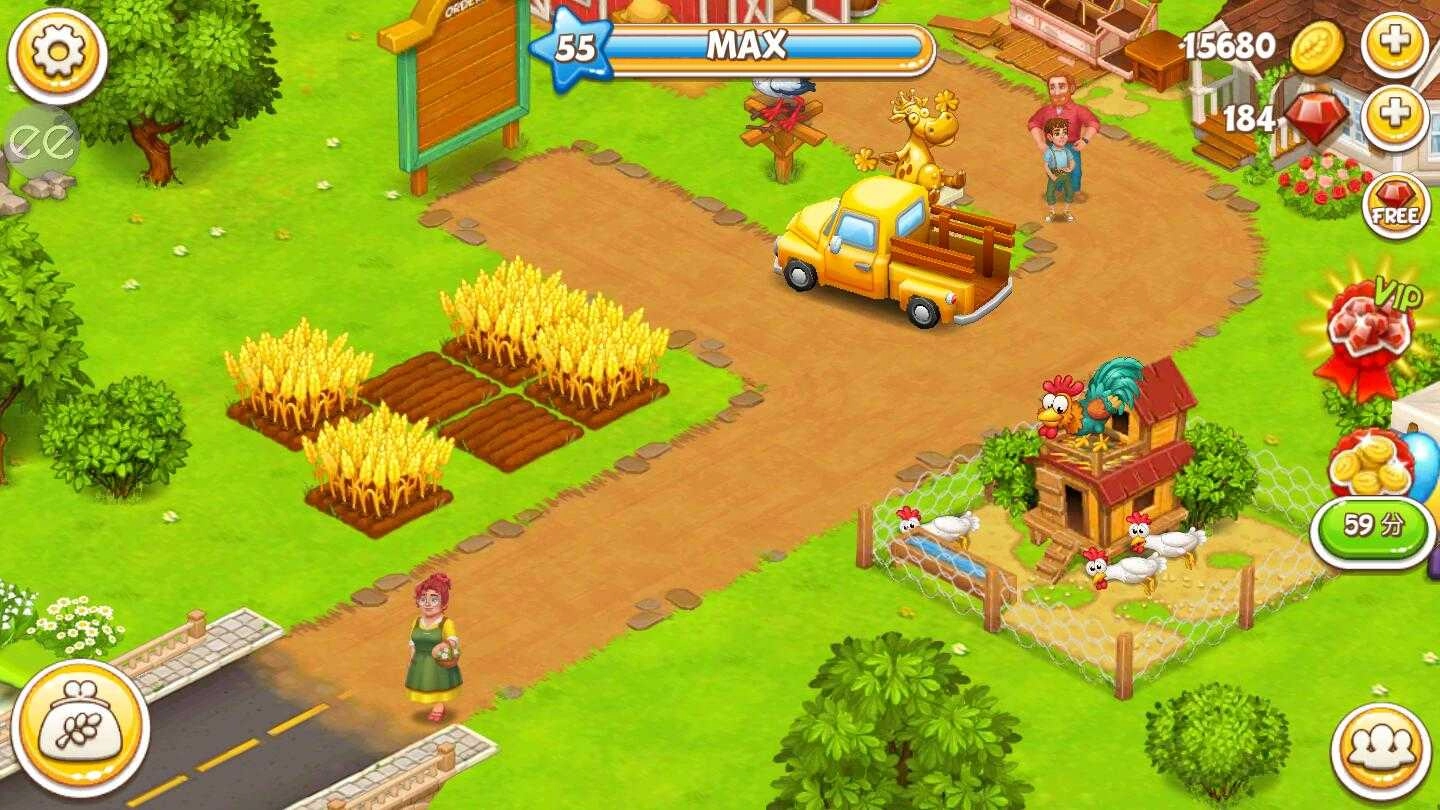Select the chicken coop
Image resolution: width=1440 pixels, height=810 pixels.
[1110, 470]
